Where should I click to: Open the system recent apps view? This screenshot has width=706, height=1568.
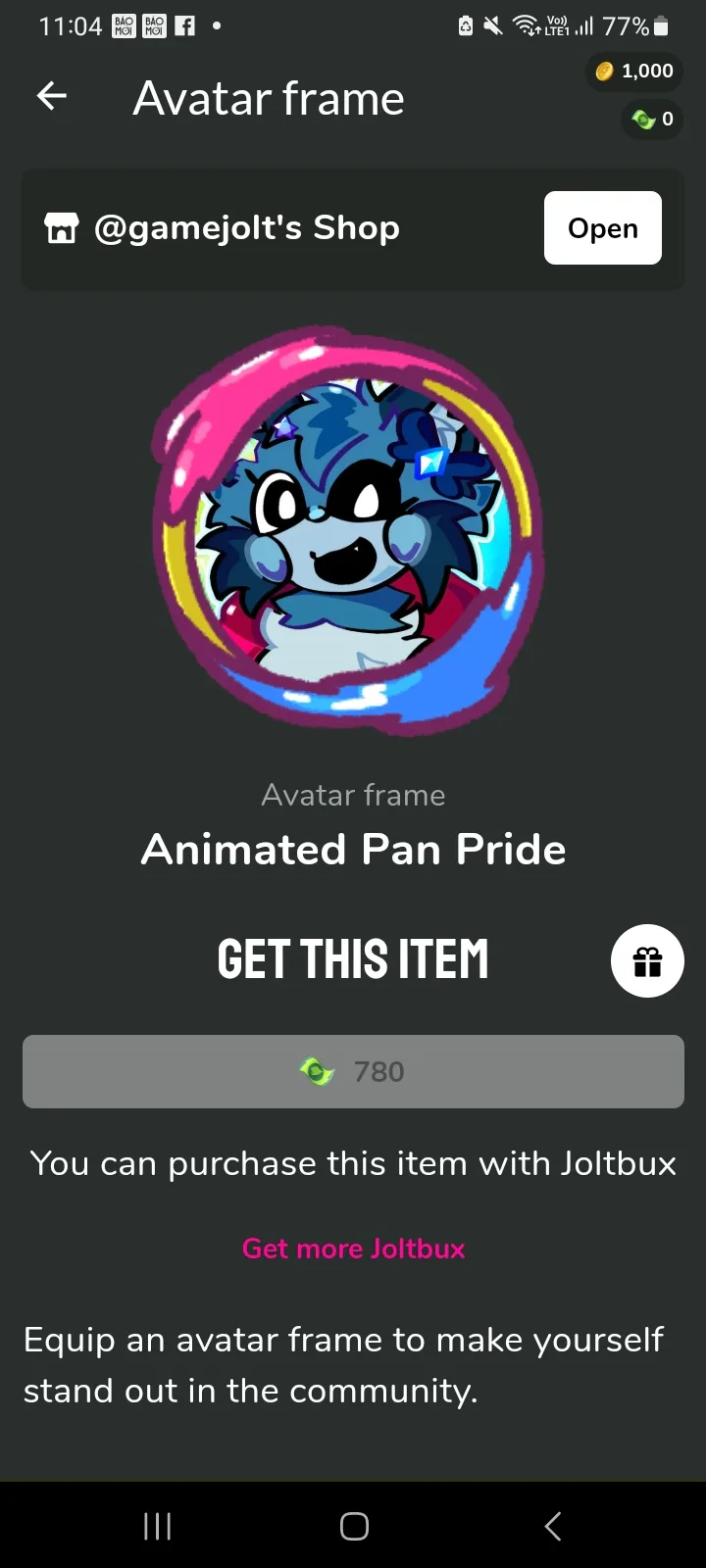(157, 1526)
